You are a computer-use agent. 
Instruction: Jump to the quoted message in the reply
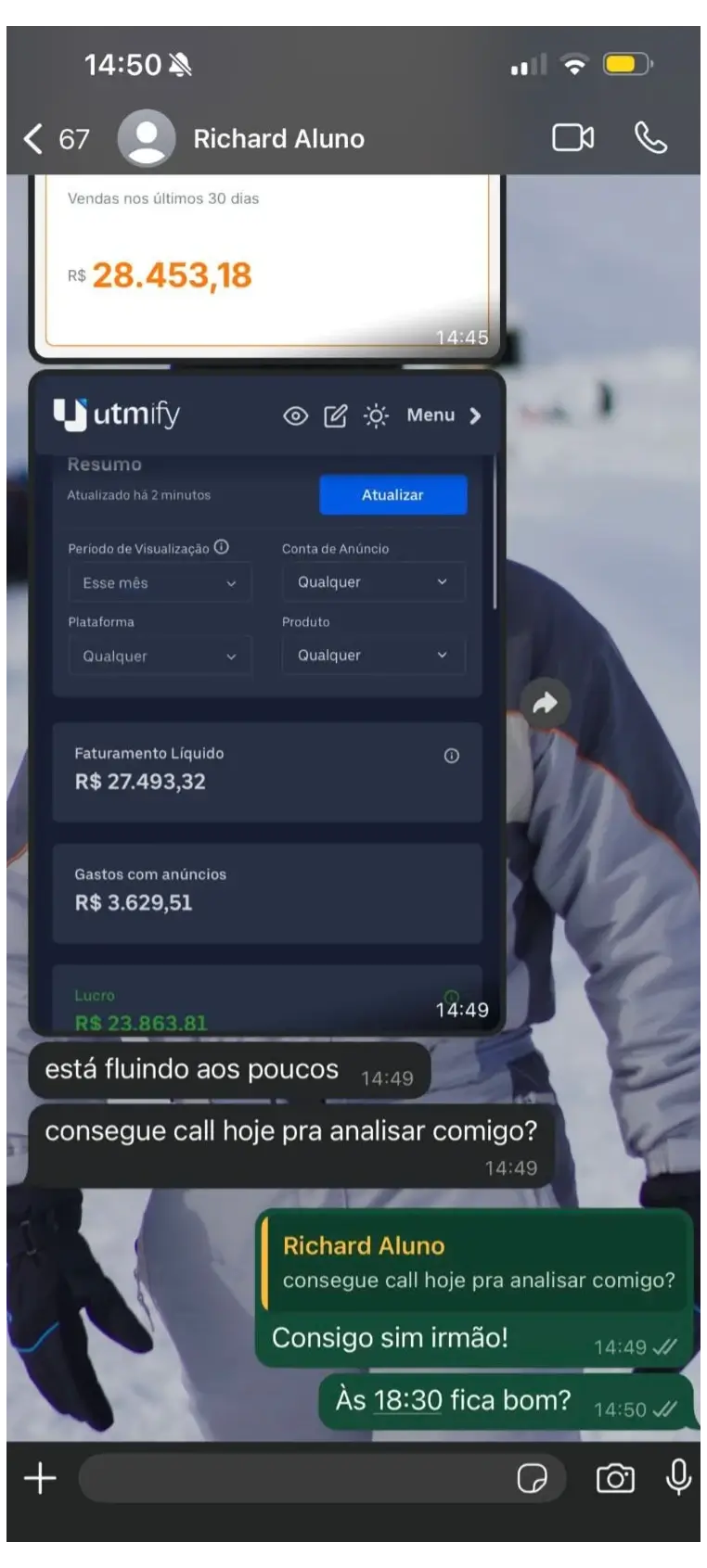tap(477, 1263)
